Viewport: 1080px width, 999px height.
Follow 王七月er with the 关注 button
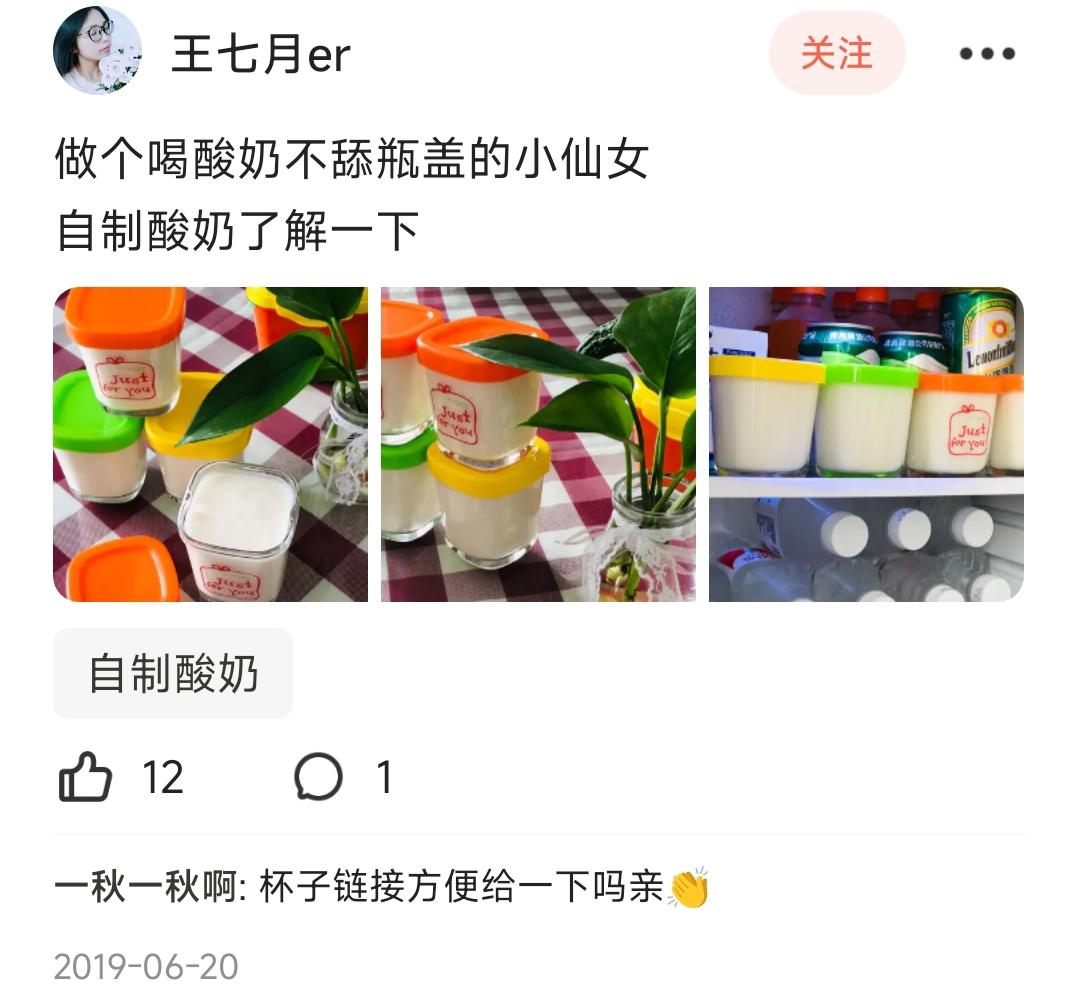836,53
